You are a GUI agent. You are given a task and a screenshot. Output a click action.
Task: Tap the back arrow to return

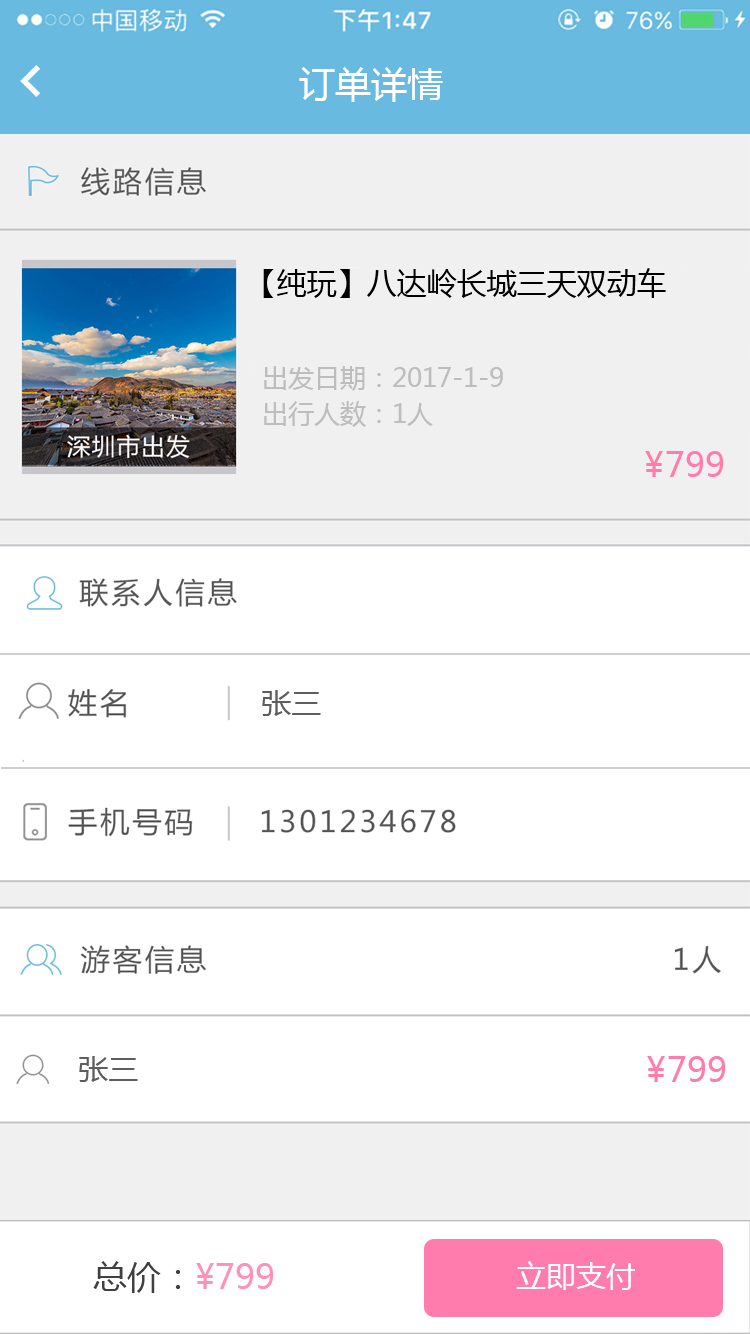pos(30,81)
